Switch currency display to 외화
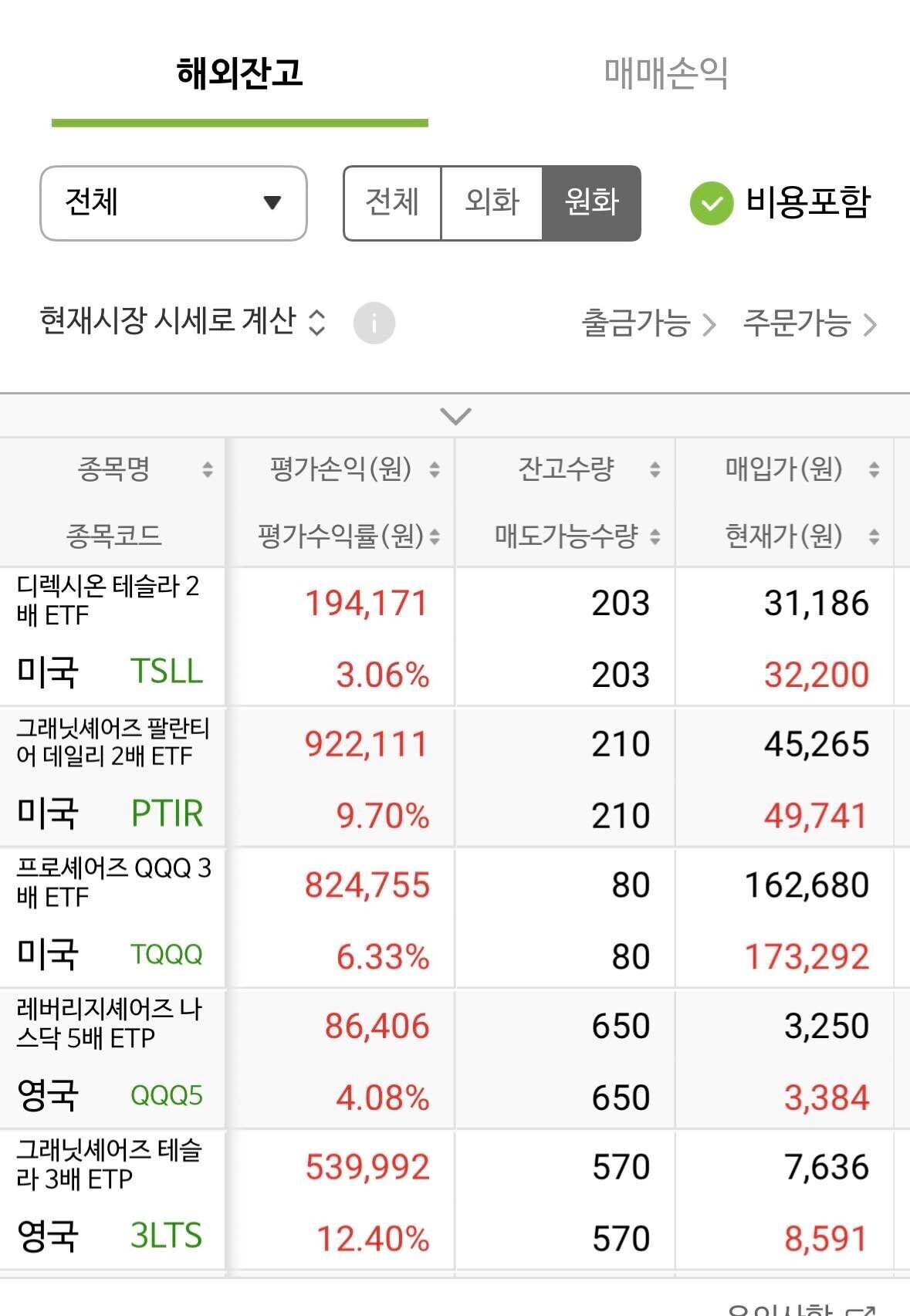Screen dimensions: 910x1316 [x=490, y=203]
